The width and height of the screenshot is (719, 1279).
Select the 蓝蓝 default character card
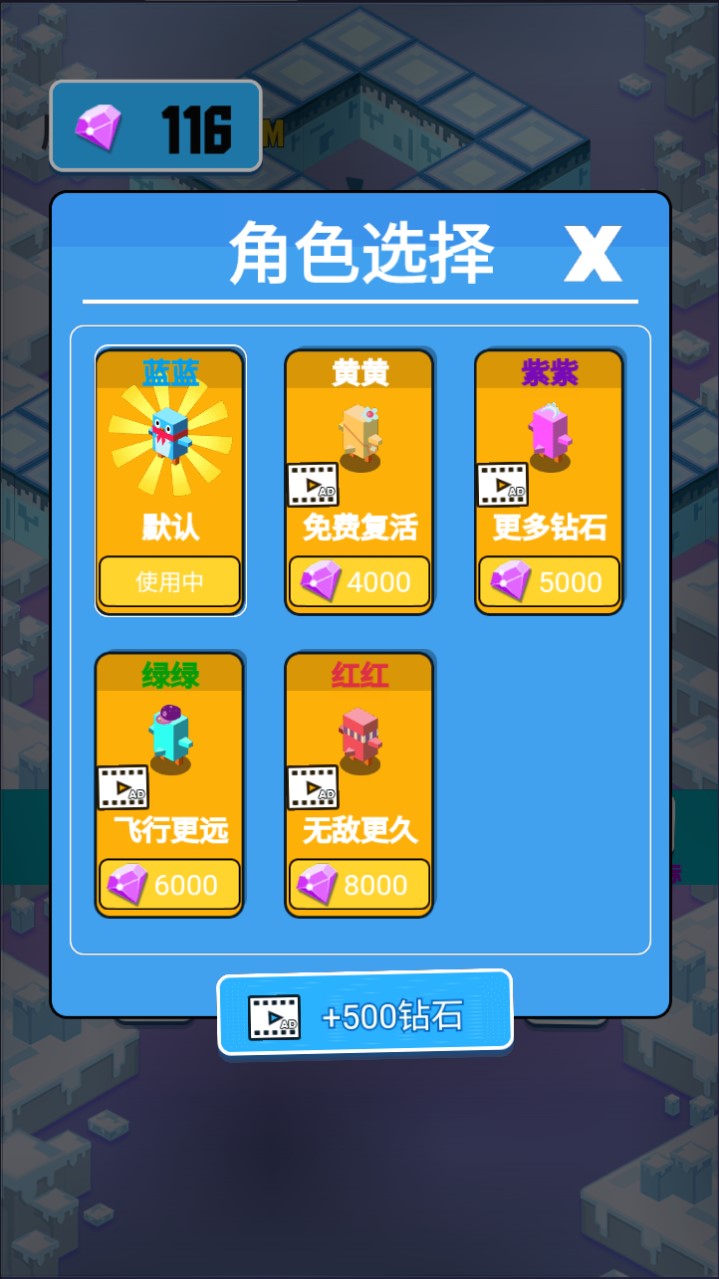click(170, 450)
